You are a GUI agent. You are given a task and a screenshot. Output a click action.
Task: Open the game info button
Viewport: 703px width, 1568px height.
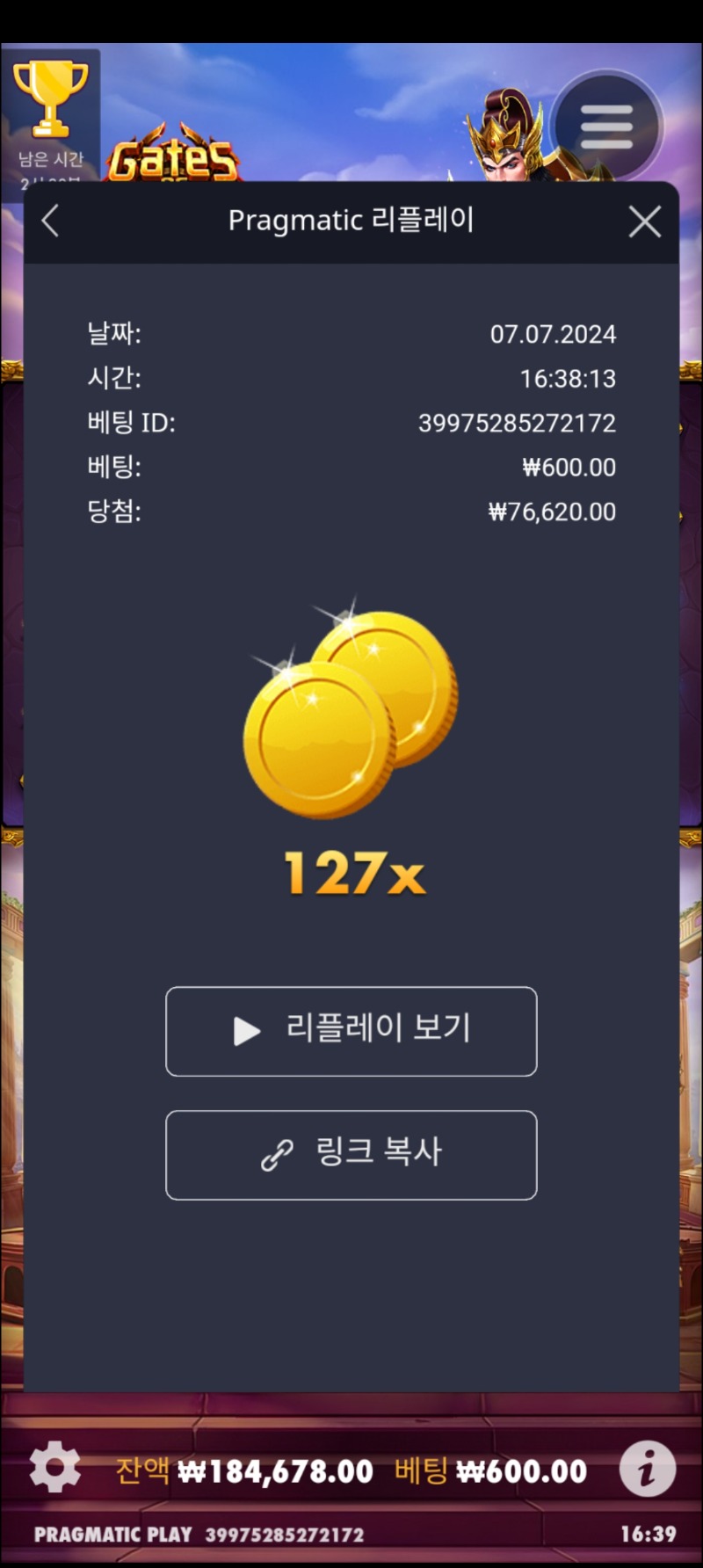[648, 1468]
